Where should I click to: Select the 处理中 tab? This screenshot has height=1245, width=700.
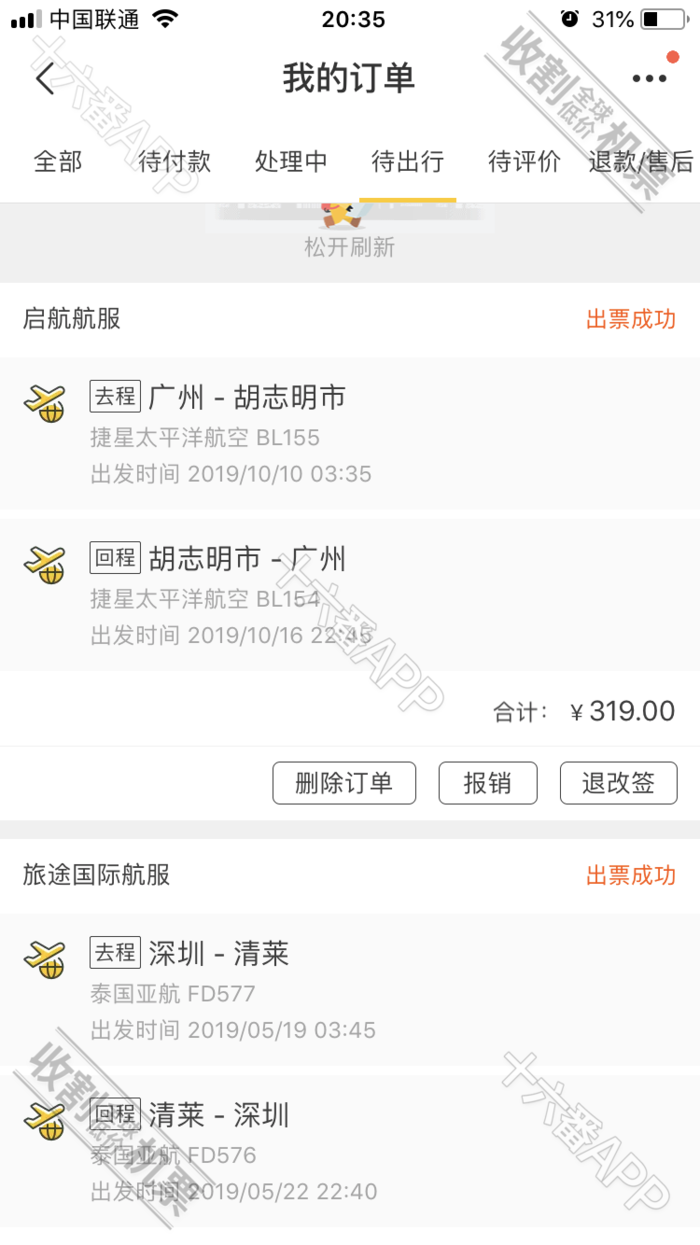click(291, 162)
